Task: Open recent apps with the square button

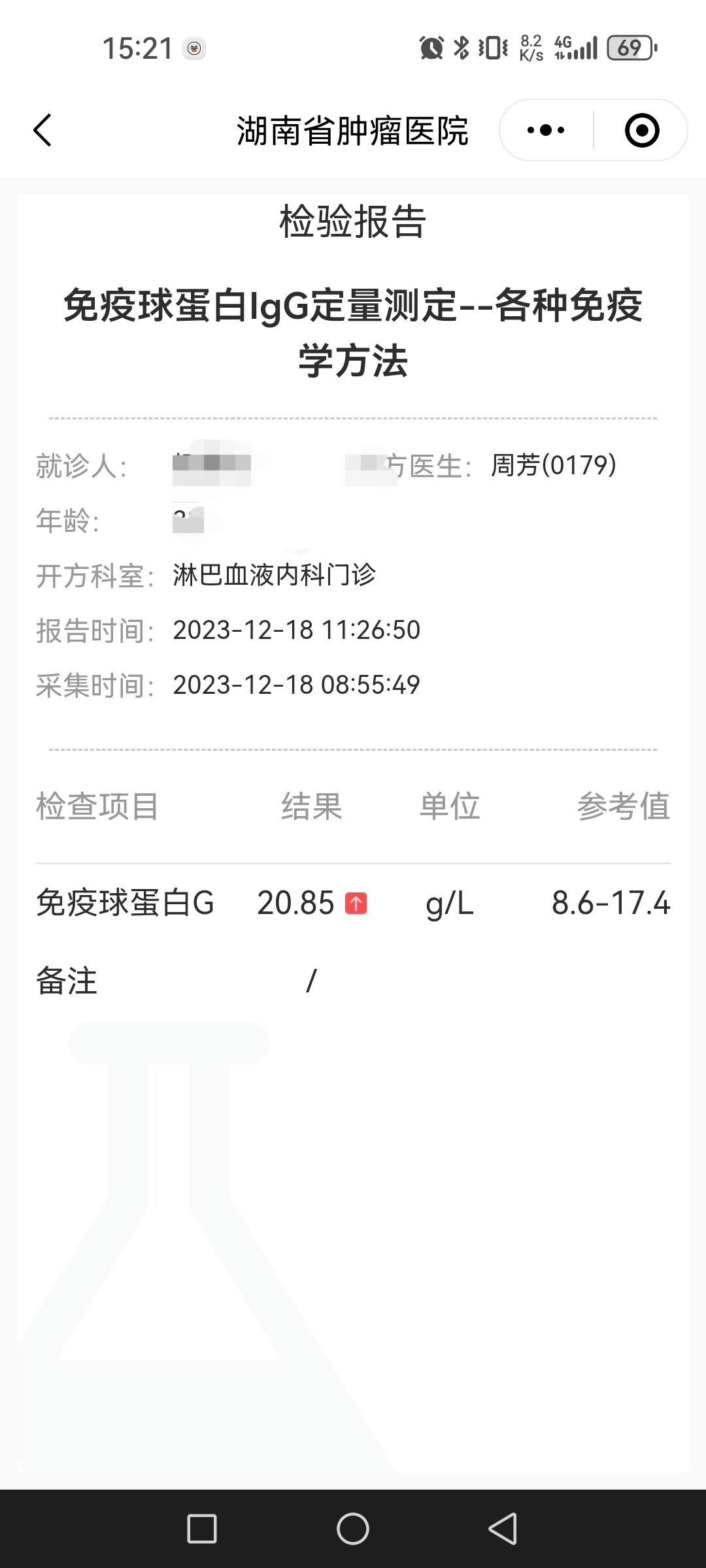Action: [202, 1529]
